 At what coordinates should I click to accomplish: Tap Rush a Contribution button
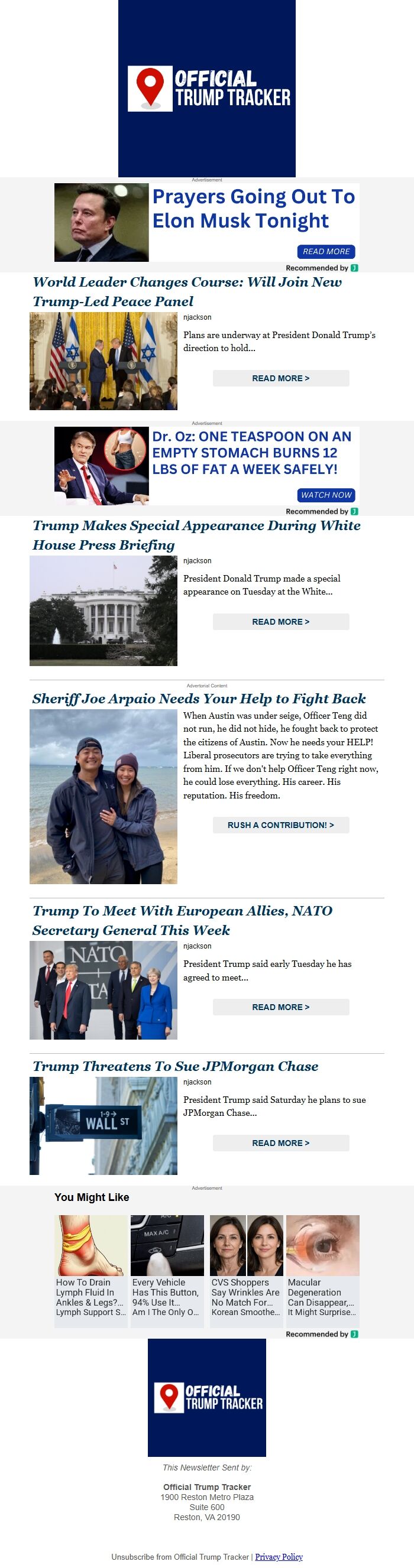coord(281,825)
